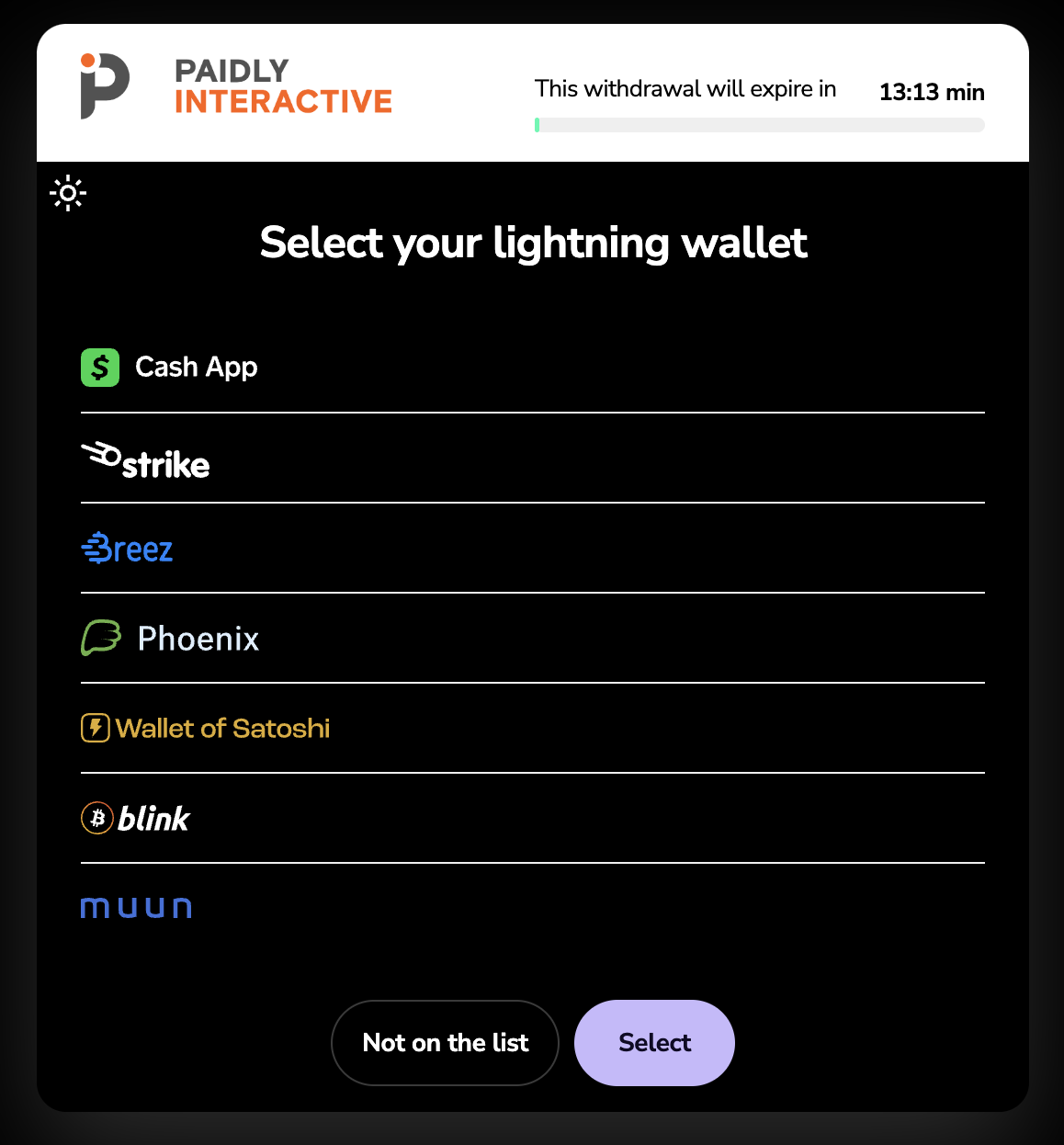1064x1145 pixels.
Task: Click the Cash App dollar icon
Action: click(x=99, y=367)
